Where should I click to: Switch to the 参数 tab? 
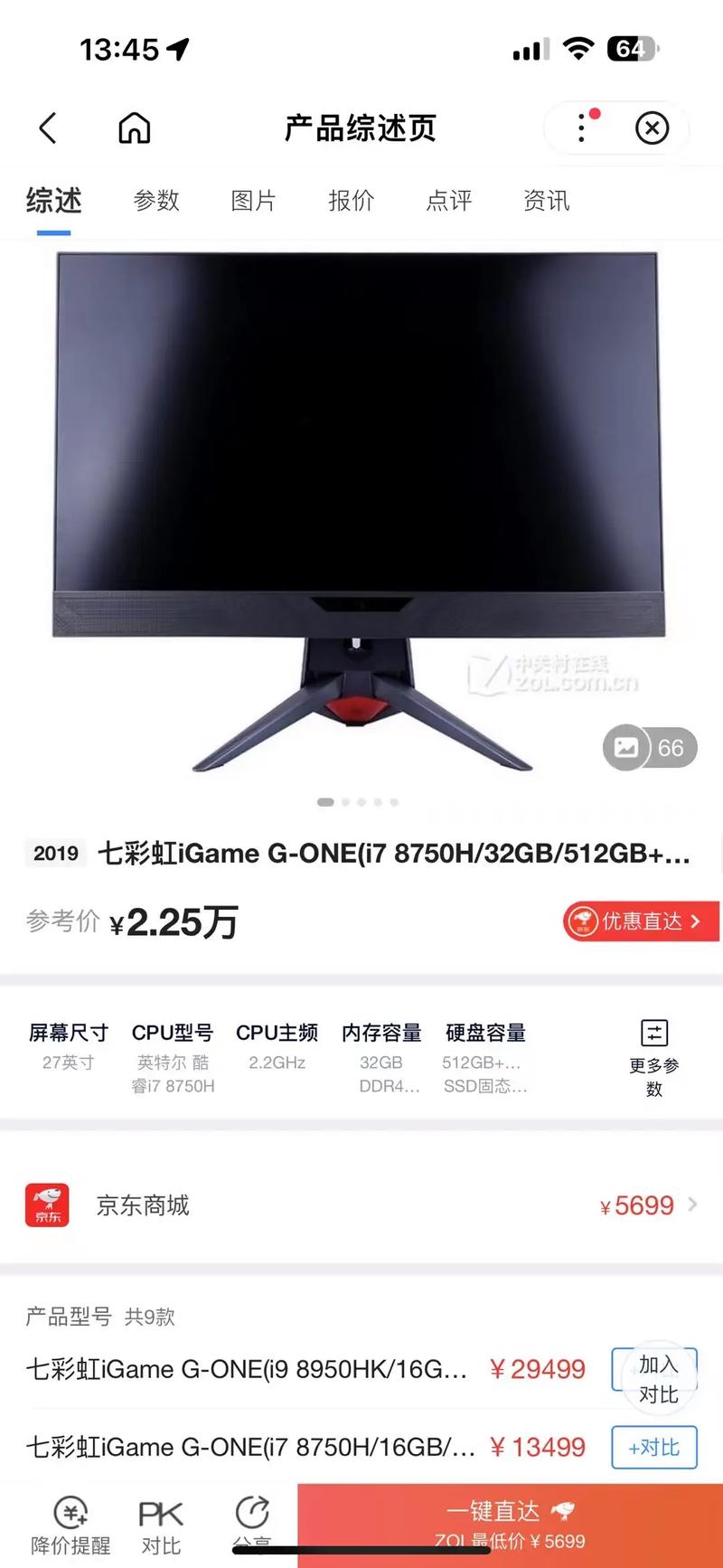click(156, 201)
